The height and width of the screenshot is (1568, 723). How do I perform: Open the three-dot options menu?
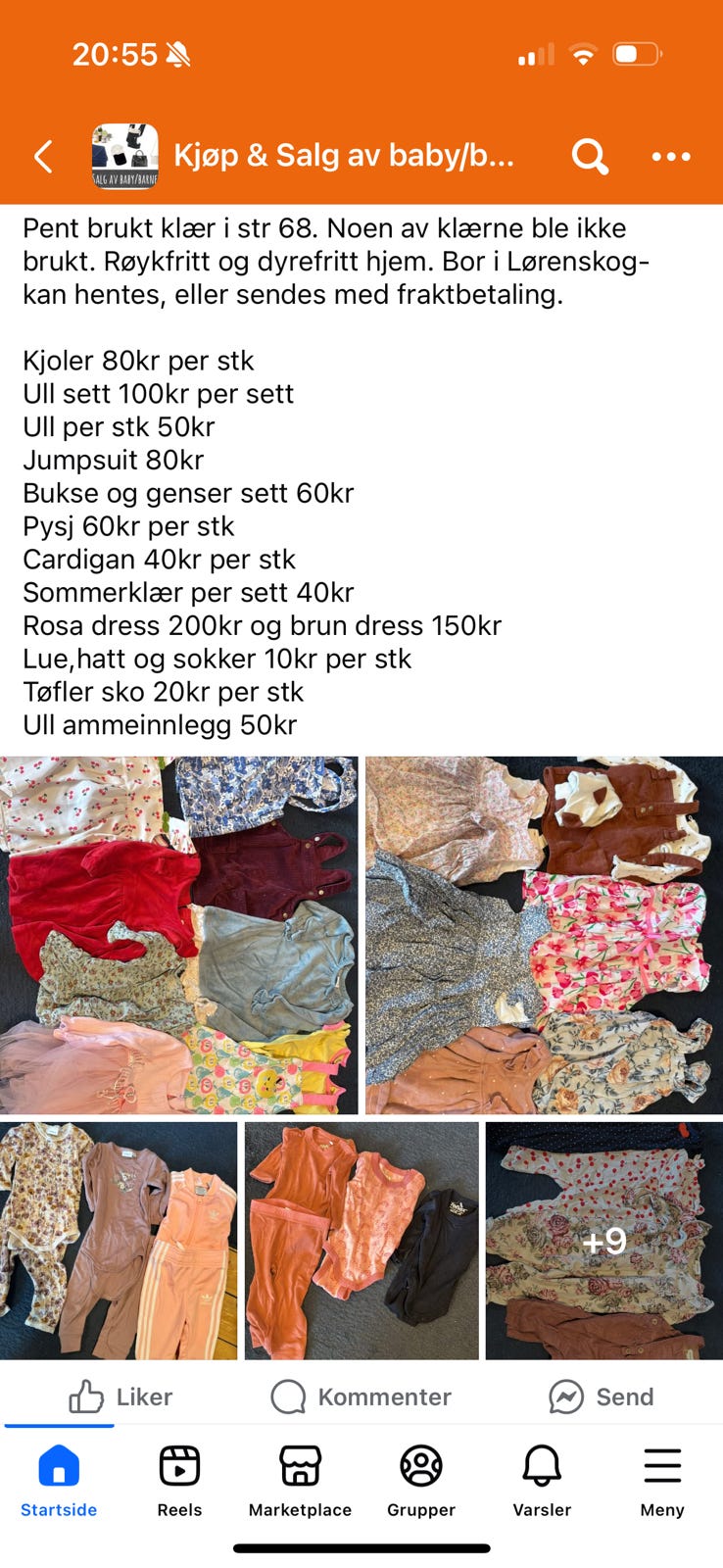click(x=671, y=156)
